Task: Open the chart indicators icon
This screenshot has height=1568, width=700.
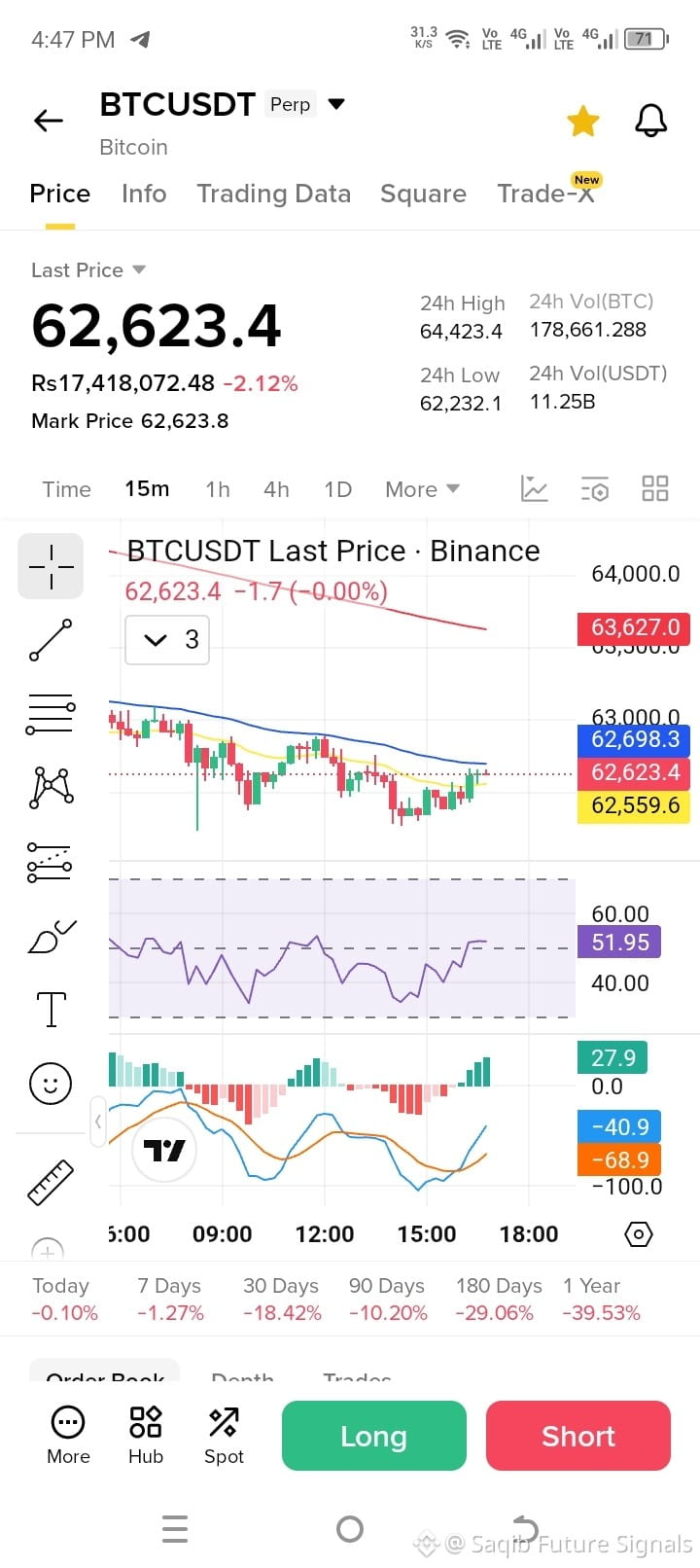Action: [x=535, y=488]
